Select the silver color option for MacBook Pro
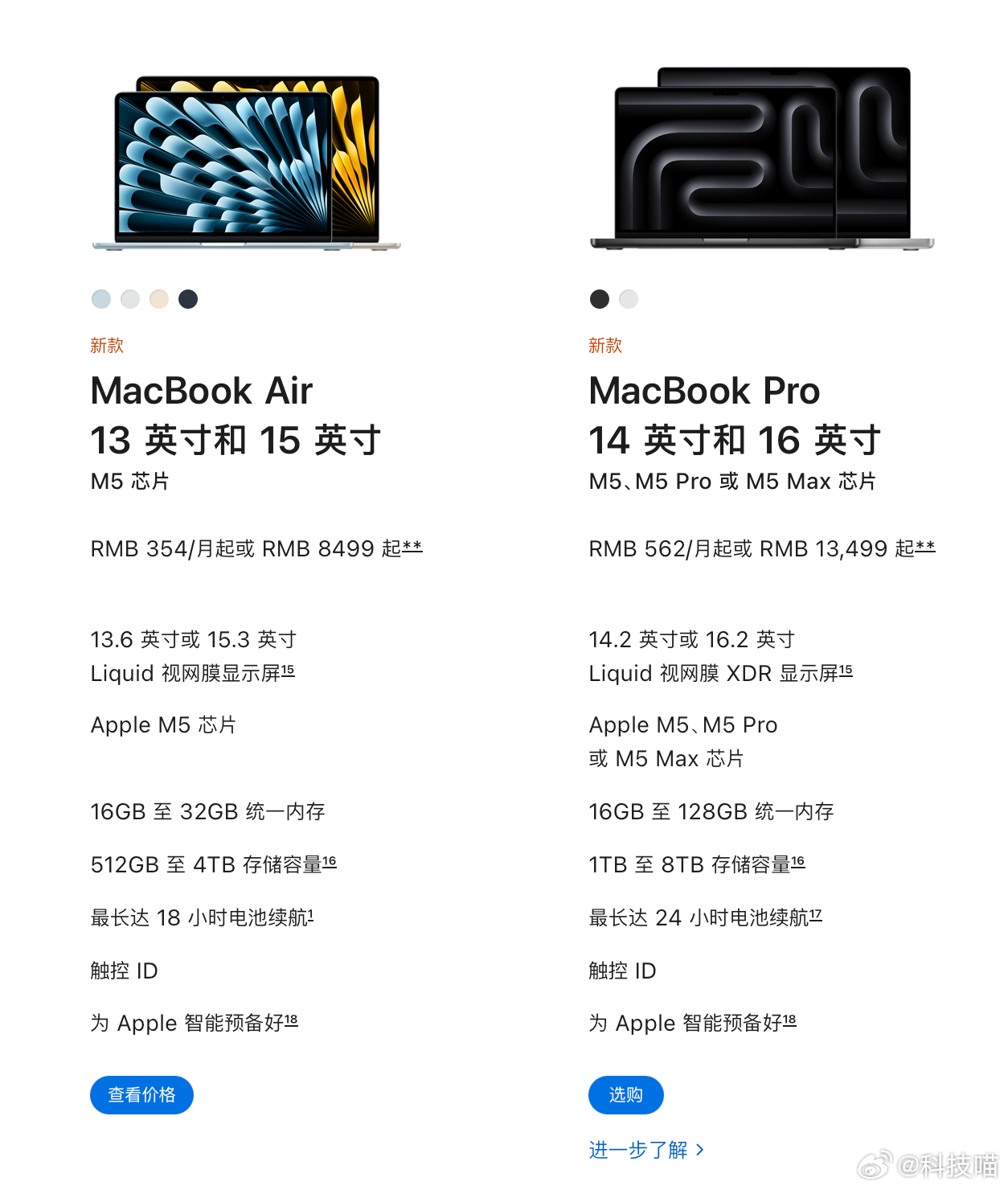The height and width of the screenshot is (1190, 1008). tap(629, 298)
